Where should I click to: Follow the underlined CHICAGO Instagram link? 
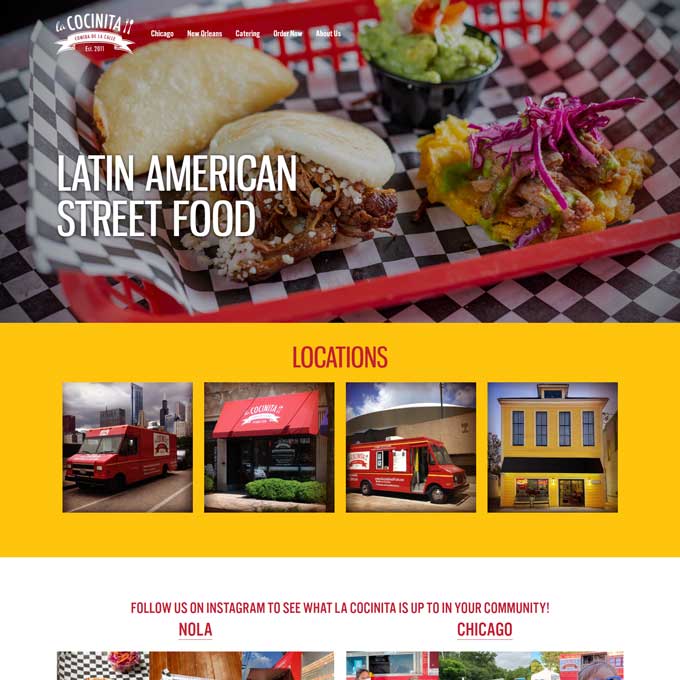(484, 630)
